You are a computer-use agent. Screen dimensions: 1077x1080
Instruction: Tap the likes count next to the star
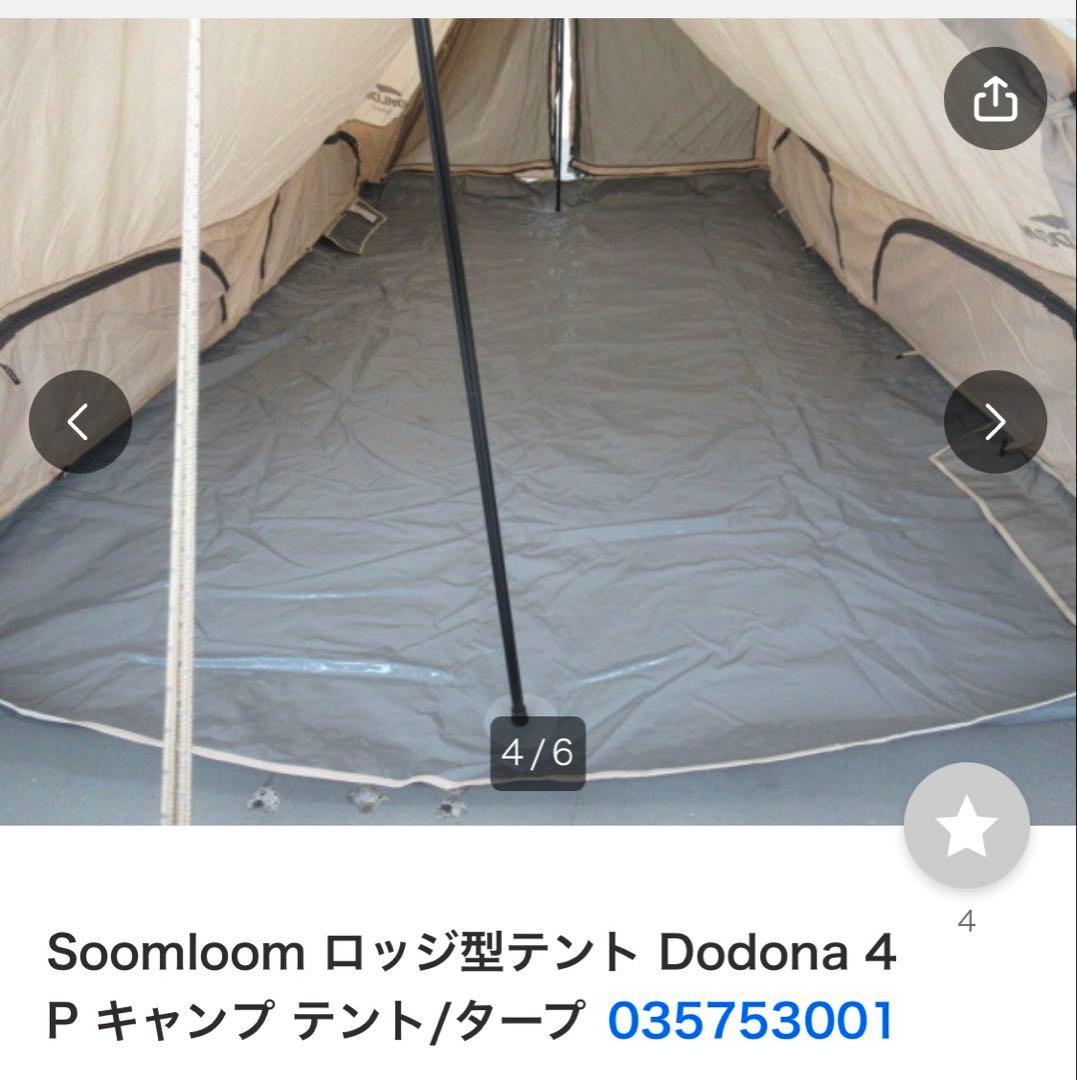[x=966, y=924]
